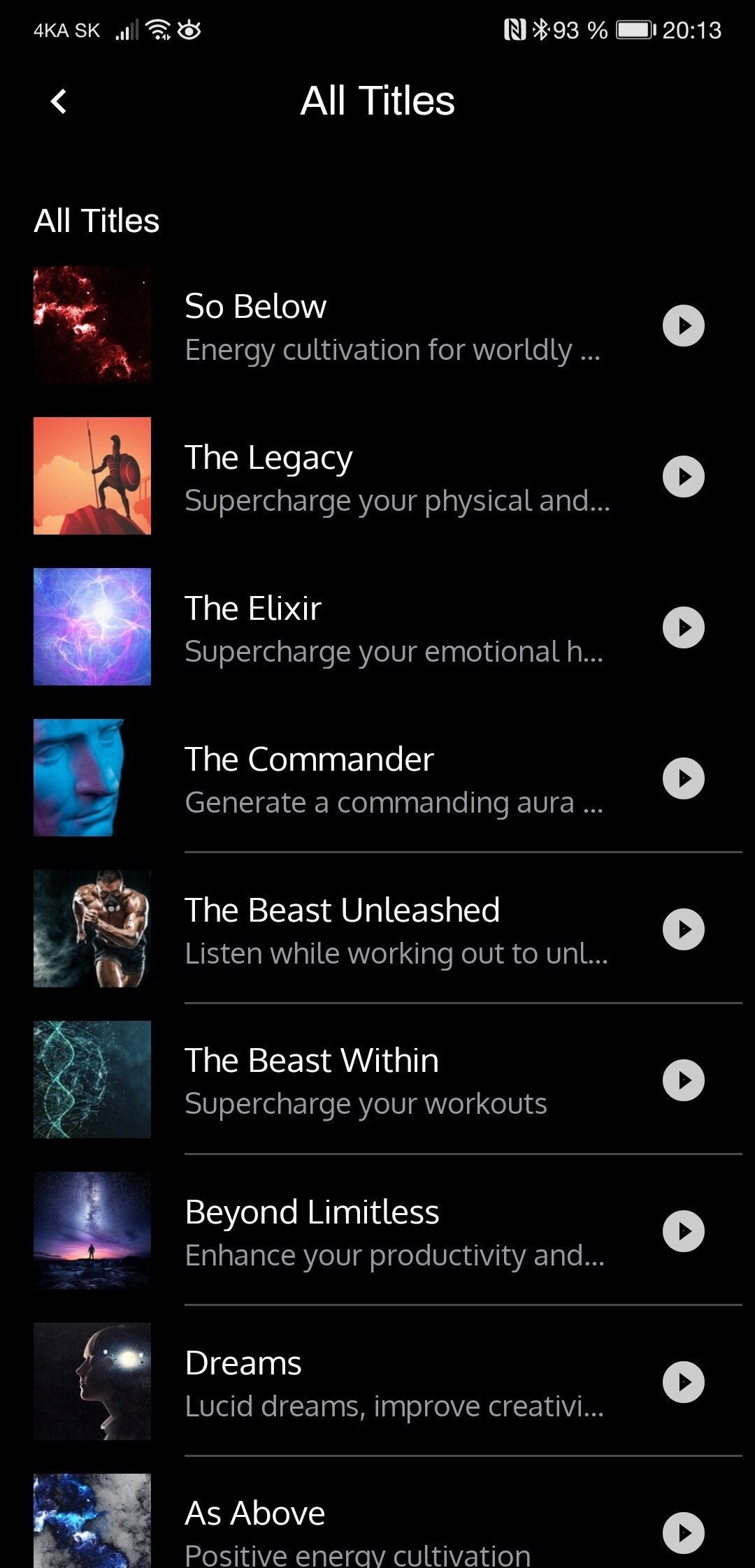
Task: Open the As Above entry
Action: tap(377, 1520)
